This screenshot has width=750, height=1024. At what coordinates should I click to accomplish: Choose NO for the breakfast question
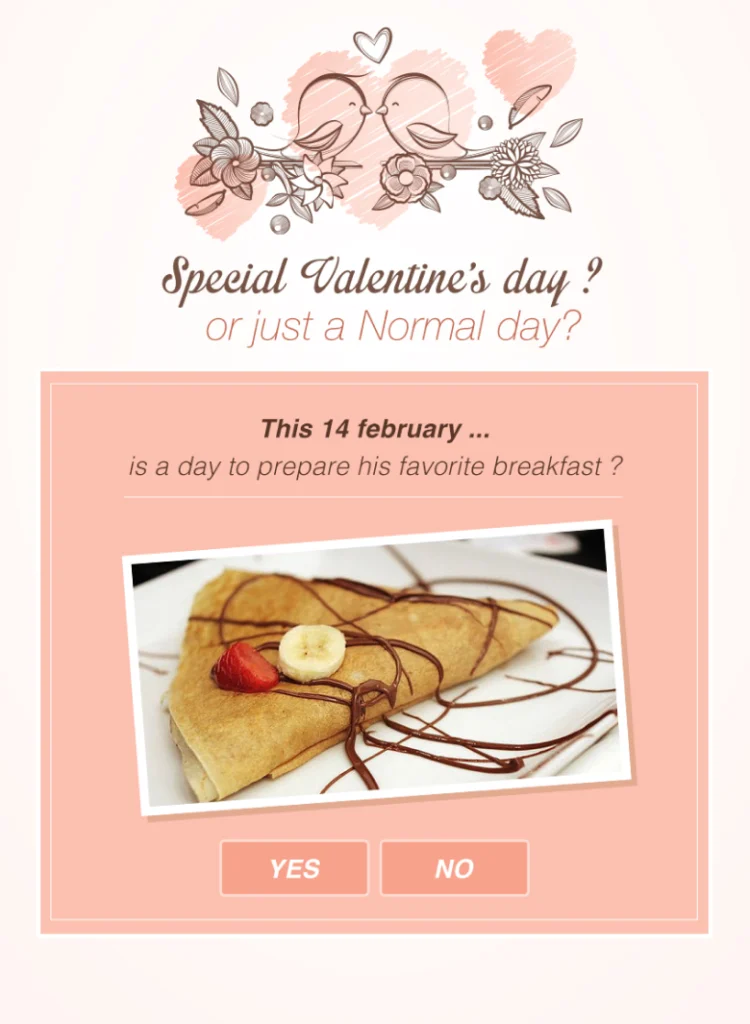coord(454,868)
